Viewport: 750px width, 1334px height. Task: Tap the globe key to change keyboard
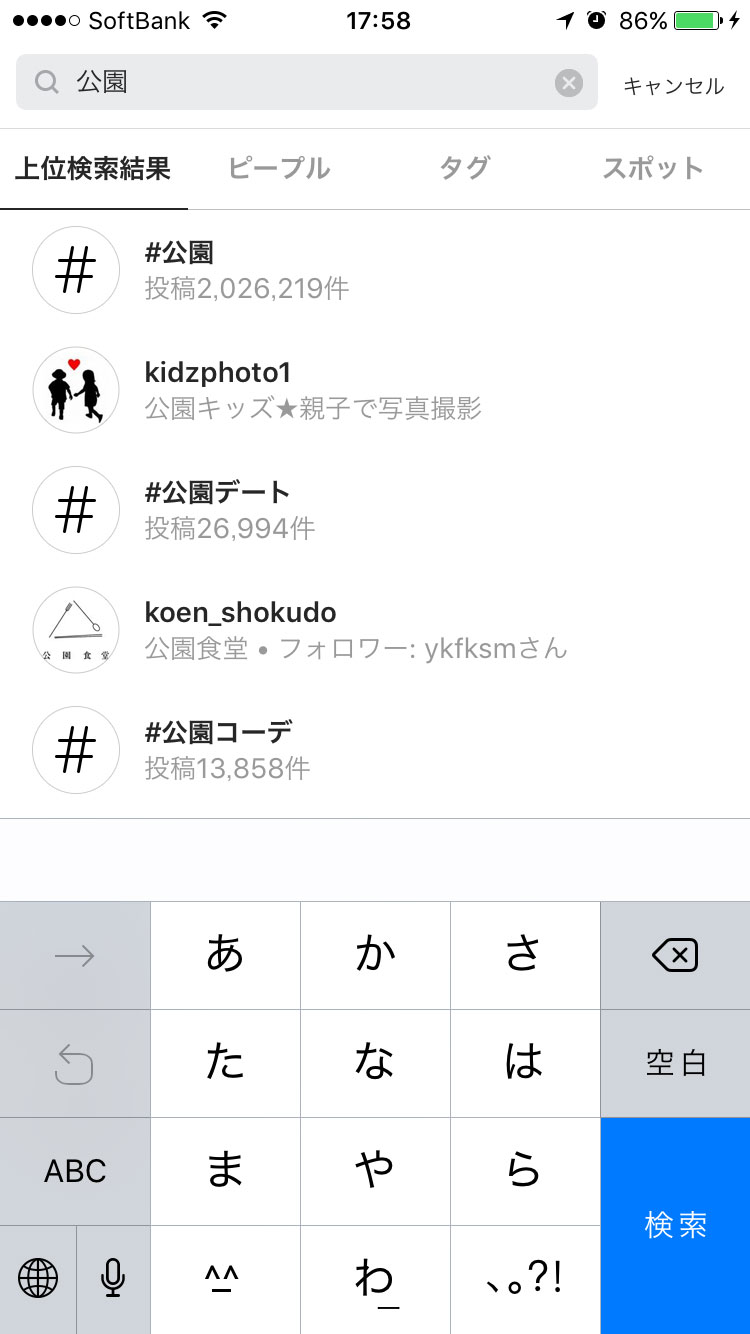click(38, 1279)
